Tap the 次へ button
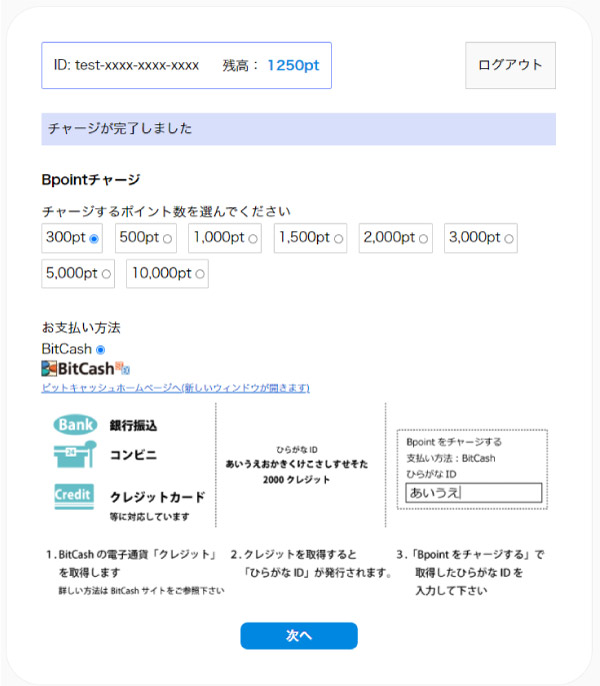The image size is (600, 686). (x=298, y=636)
